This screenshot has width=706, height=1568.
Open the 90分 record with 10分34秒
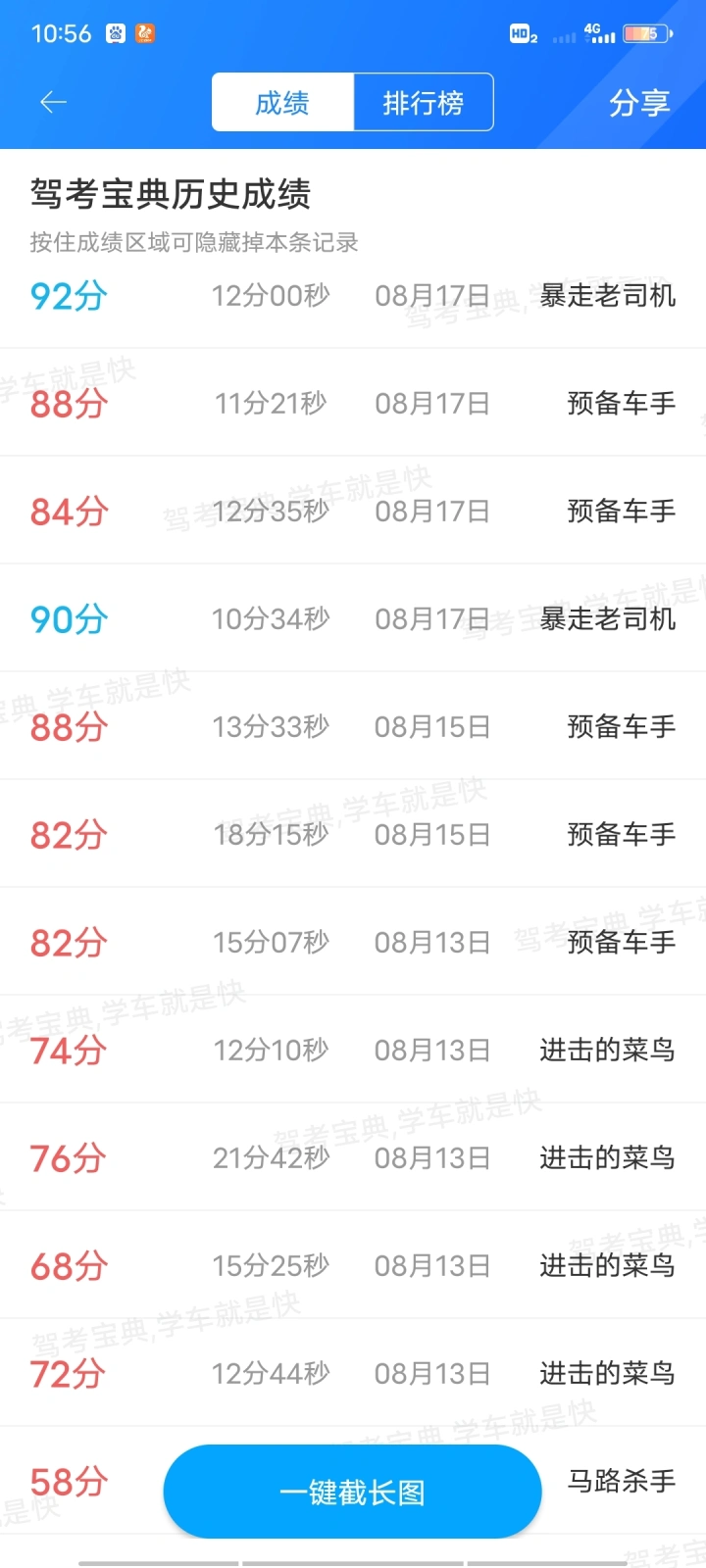click(x=353, y=618)
